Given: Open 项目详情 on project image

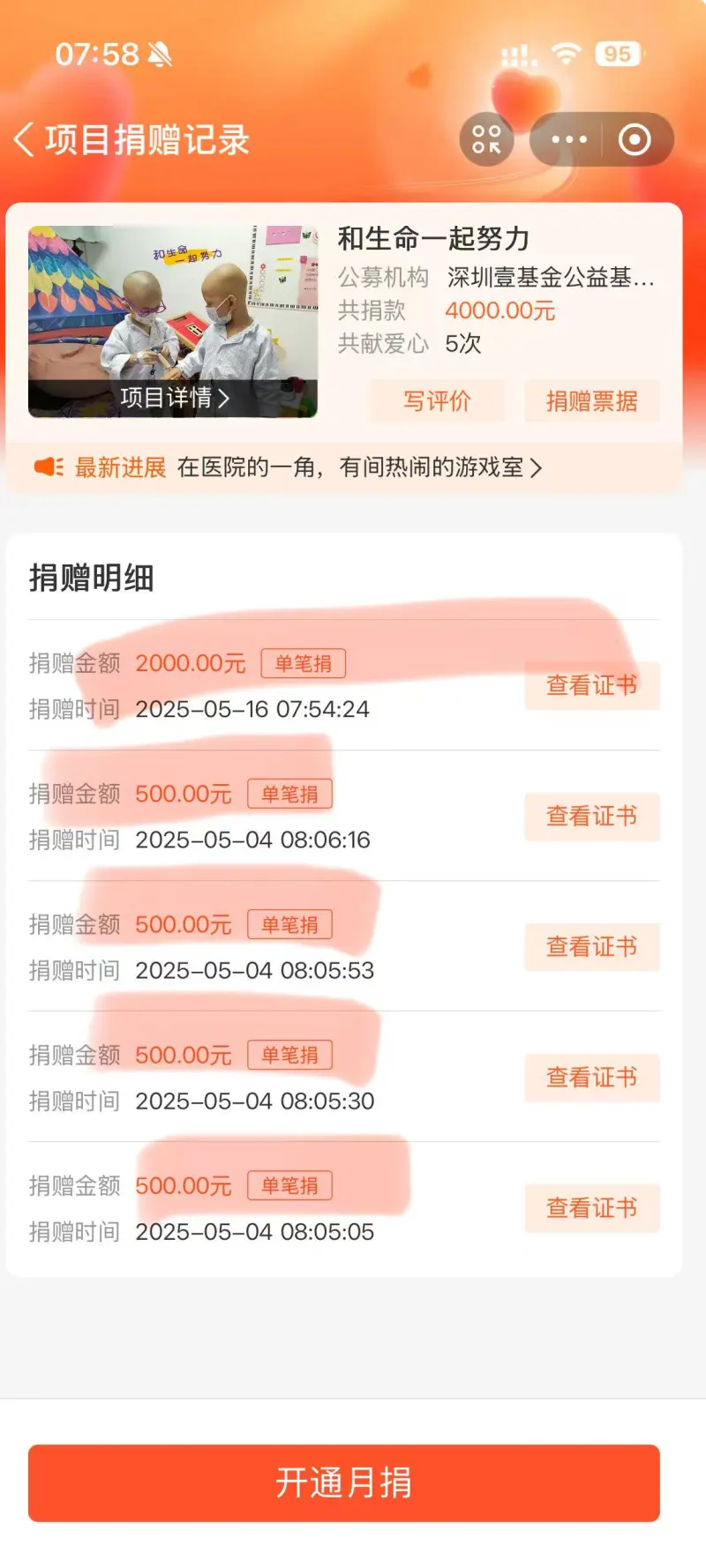Looking at the screenshot, I should pos(174,398).
